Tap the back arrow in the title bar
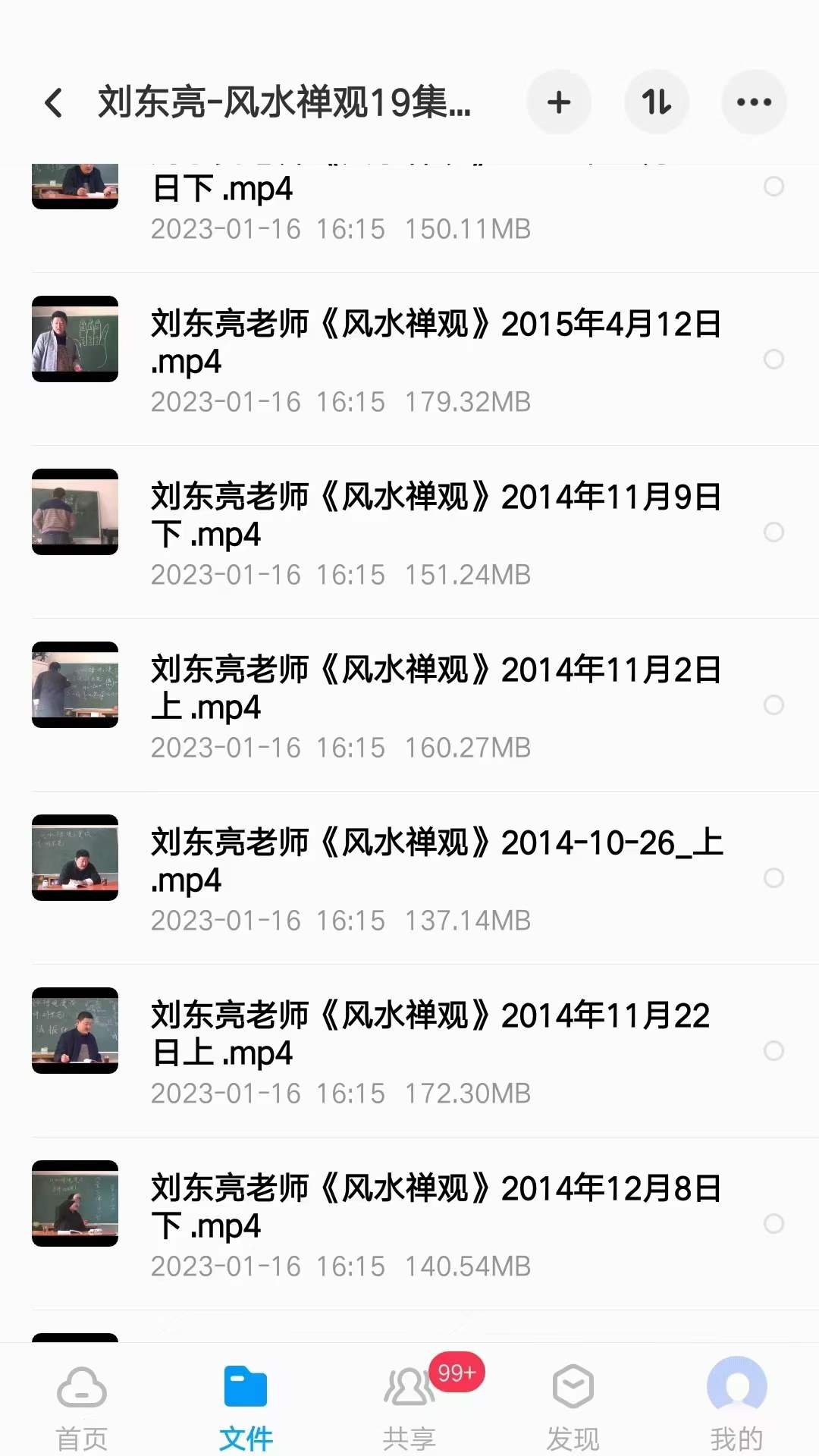 coord(54,102)
